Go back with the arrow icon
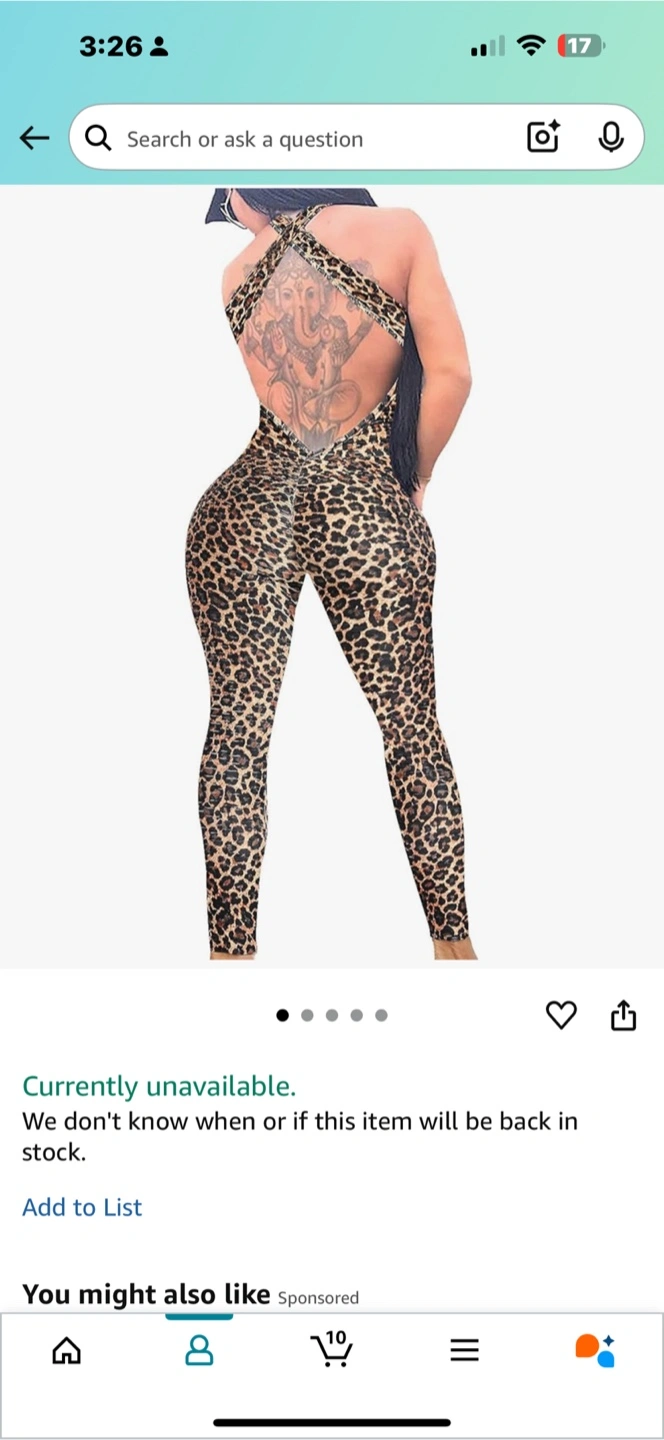This screenshot has width=664, height=1440. pyautogui.click(x=34, y=138)
